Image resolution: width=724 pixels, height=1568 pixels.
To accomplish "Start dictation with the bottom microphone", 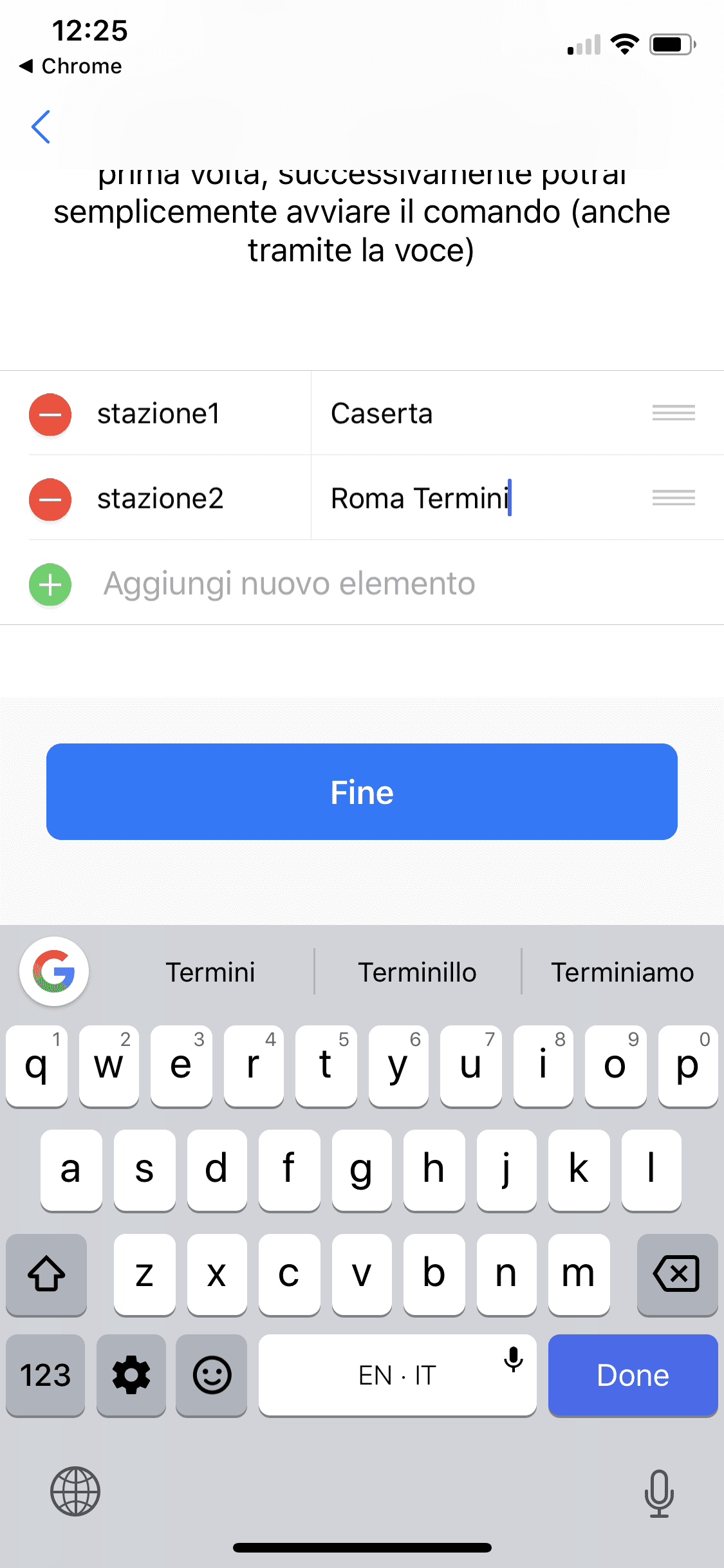I will 659,1493.
